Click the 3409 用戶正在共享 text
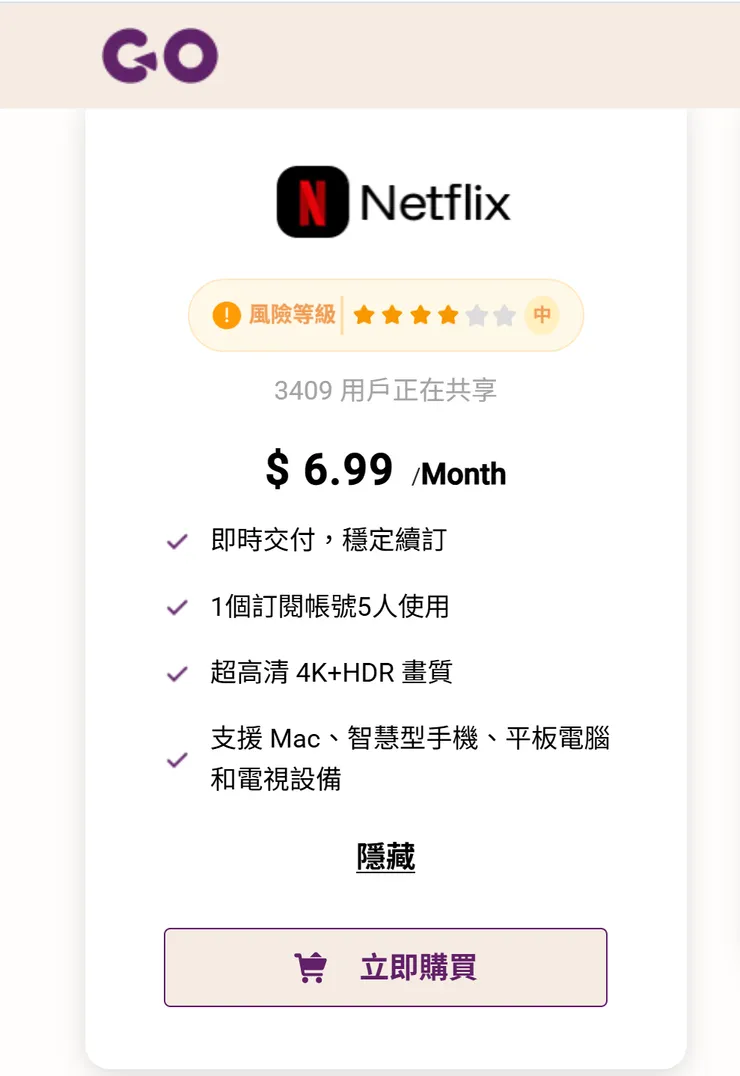This screenshot has width=740, height=1076. [x=387, y=390]
